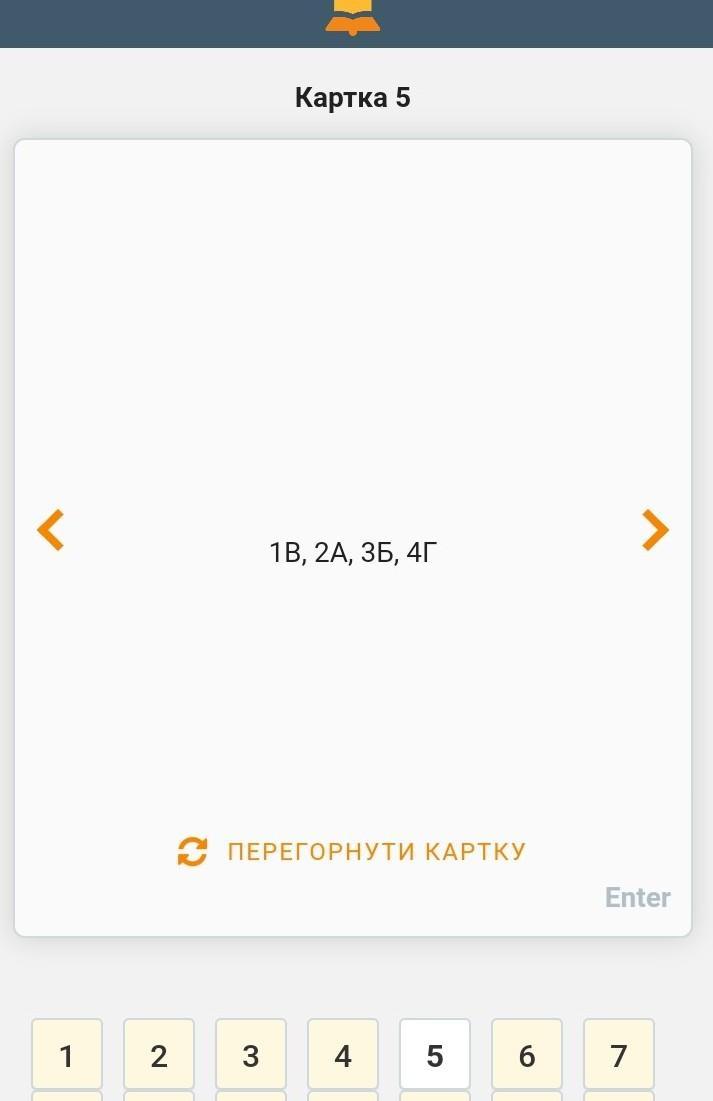713x1101 pixels.
Task: Tap the Enter label on the card
Action: point(637,897)
